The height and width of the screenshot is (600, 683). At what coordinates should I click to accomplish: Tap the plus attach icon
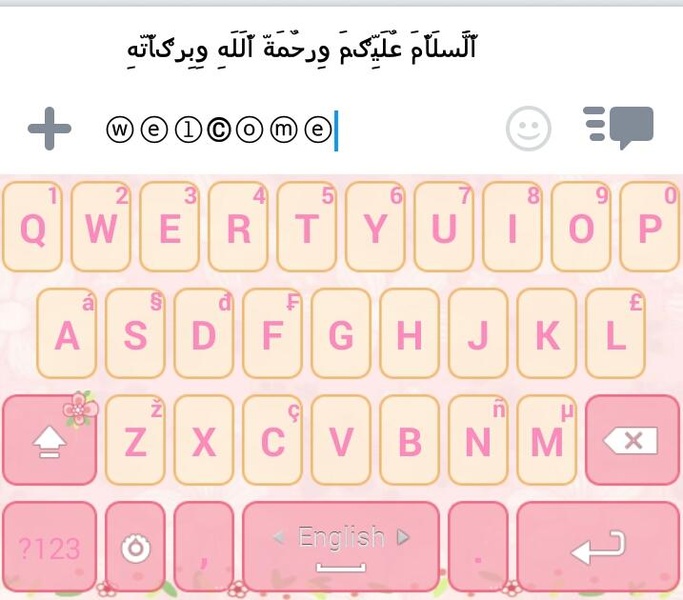[49, 129]
